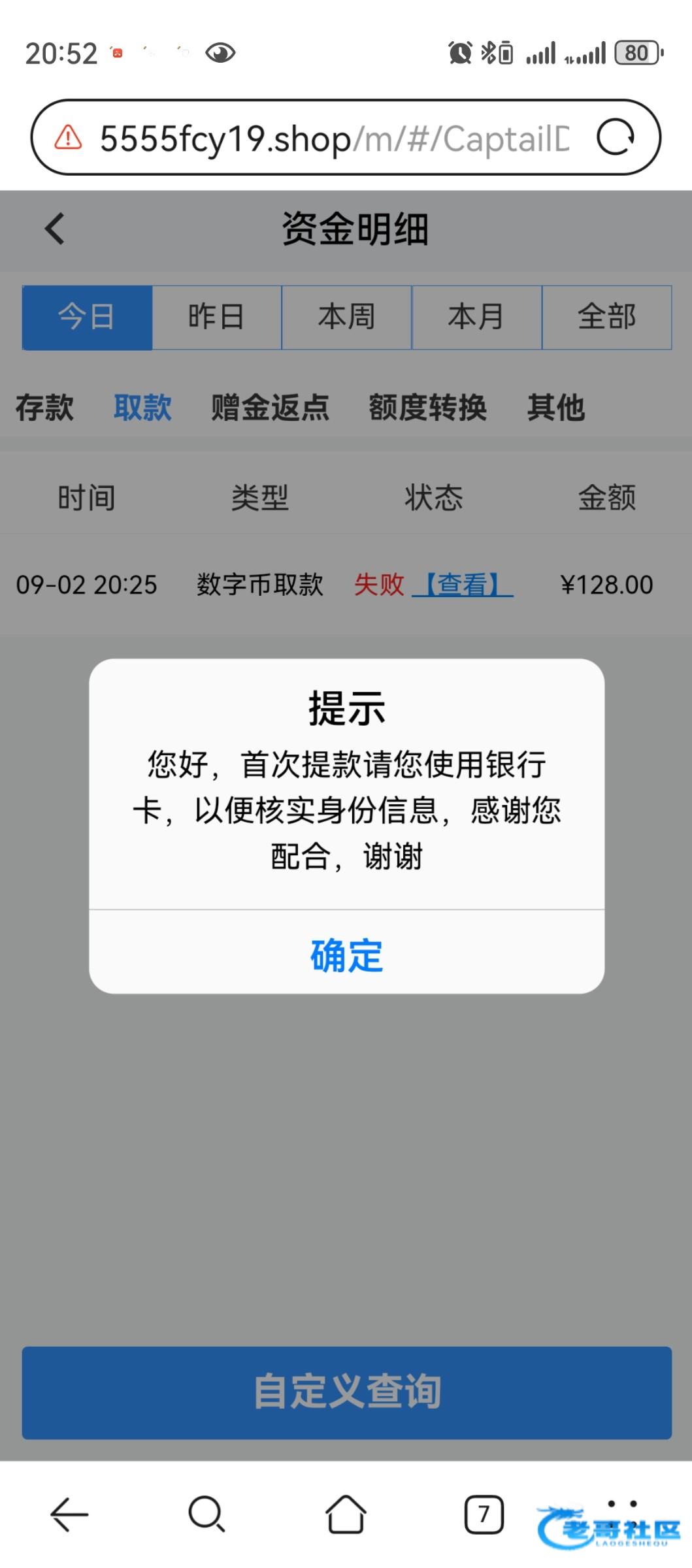This screenshot has width=692, height=1568.
Task: Go back from 资金明细 page
Action: click(x=55, y=229)
